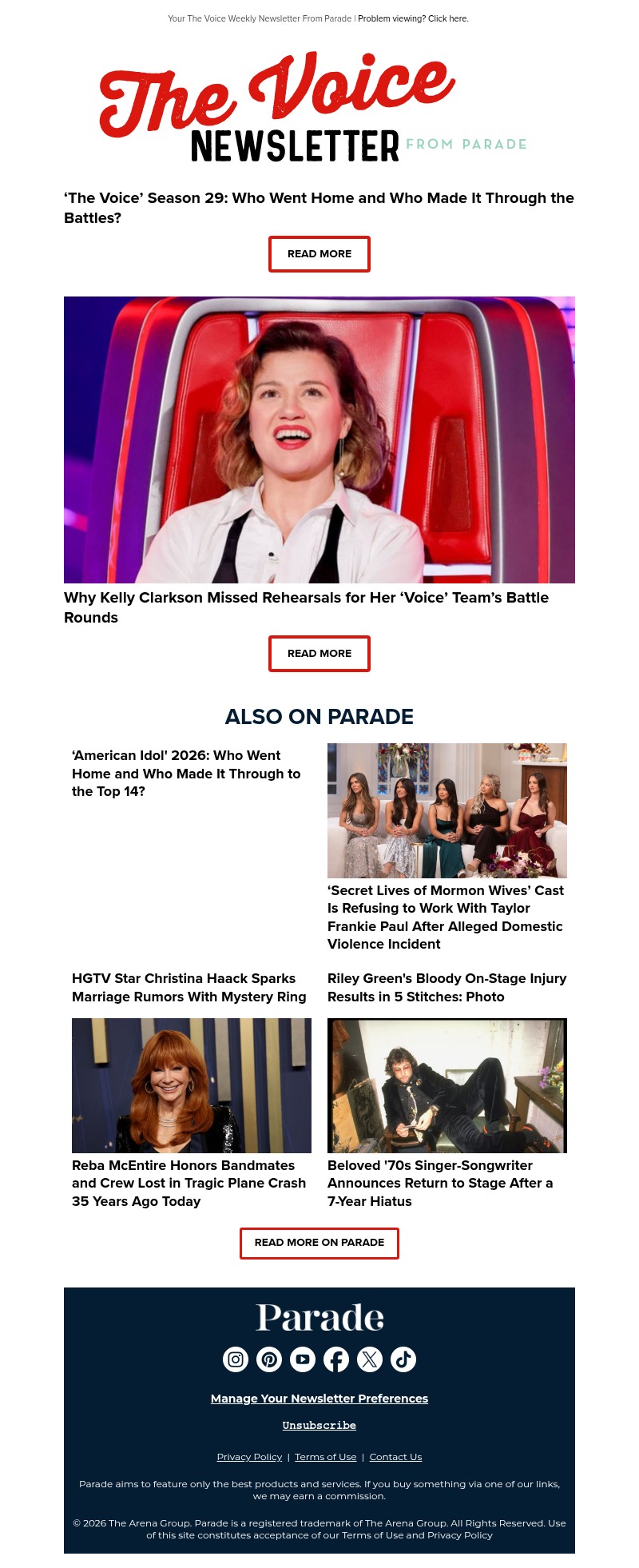Screen dimensions: 639x1568
Task: Open the Privacy Policy link
Action: point(248,1456)
